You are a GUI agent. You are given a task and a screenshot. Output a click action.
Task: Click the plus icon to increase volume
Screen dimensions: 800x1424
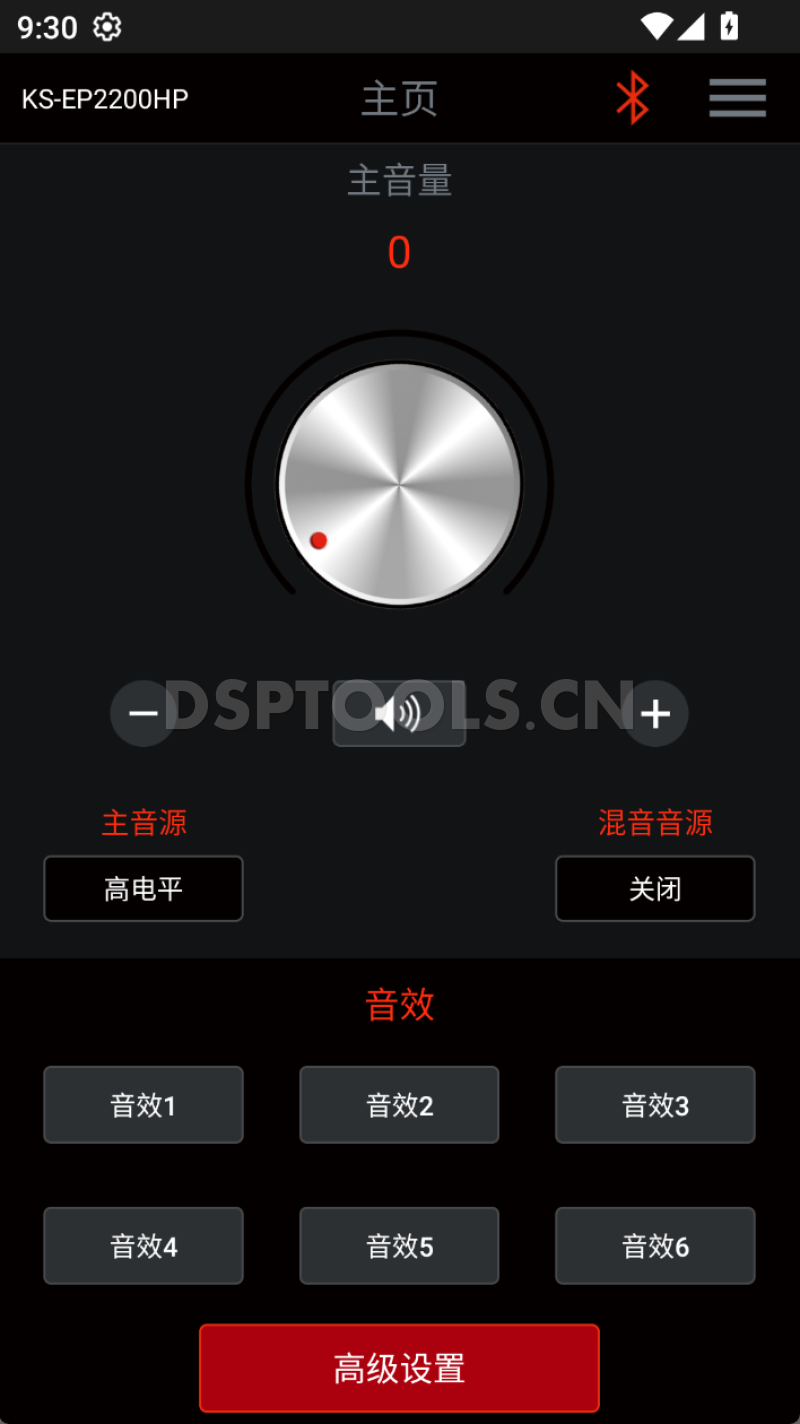point(657,712)
